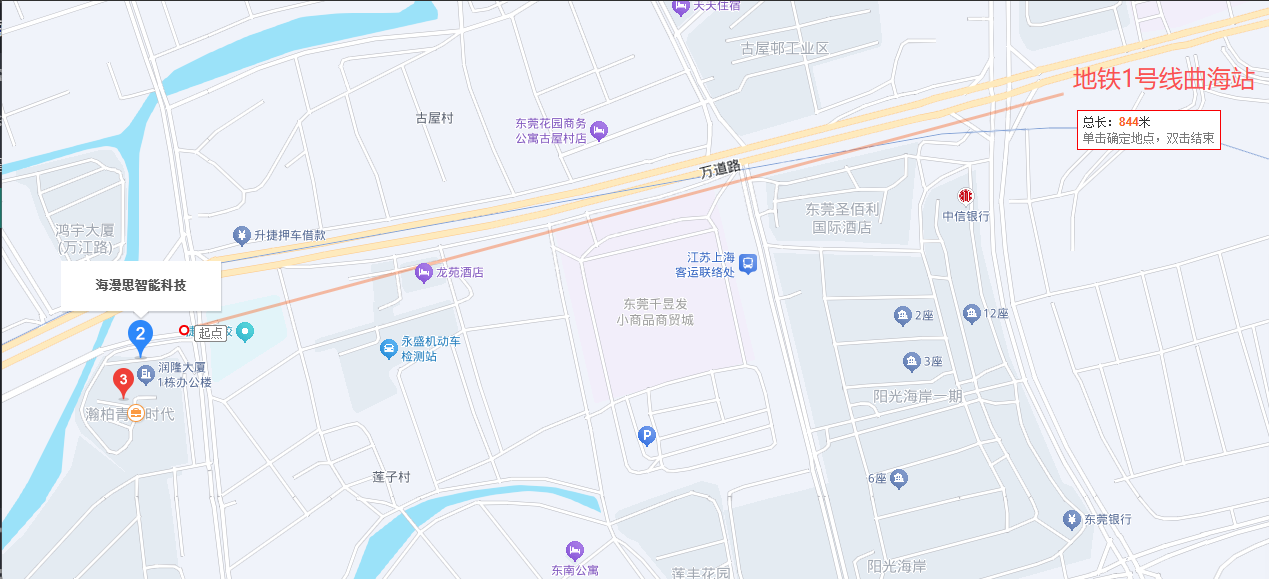
Task: Open the 东莞银行 bank point
Action: click(1071, 520)
